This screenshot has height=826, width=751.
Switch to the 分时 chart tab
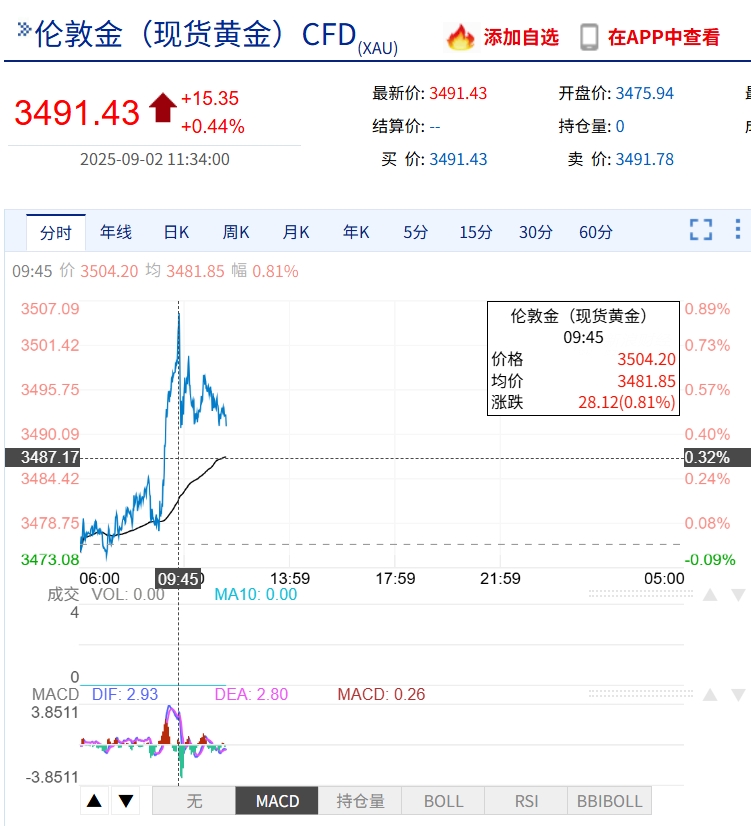click(56, 232)
